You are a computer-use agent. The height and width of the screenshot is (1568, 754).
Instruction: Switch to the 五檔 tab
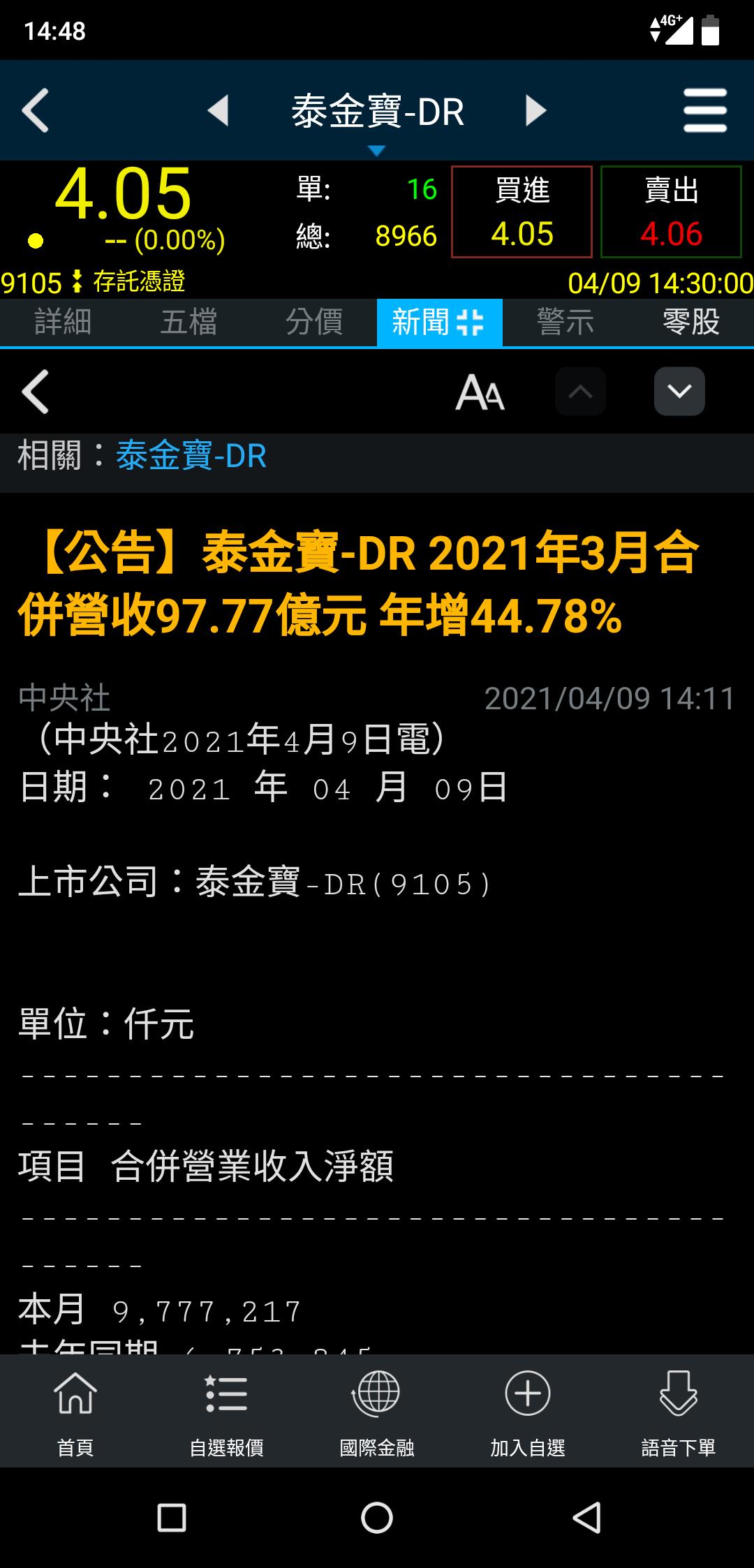tap(188, 323)
